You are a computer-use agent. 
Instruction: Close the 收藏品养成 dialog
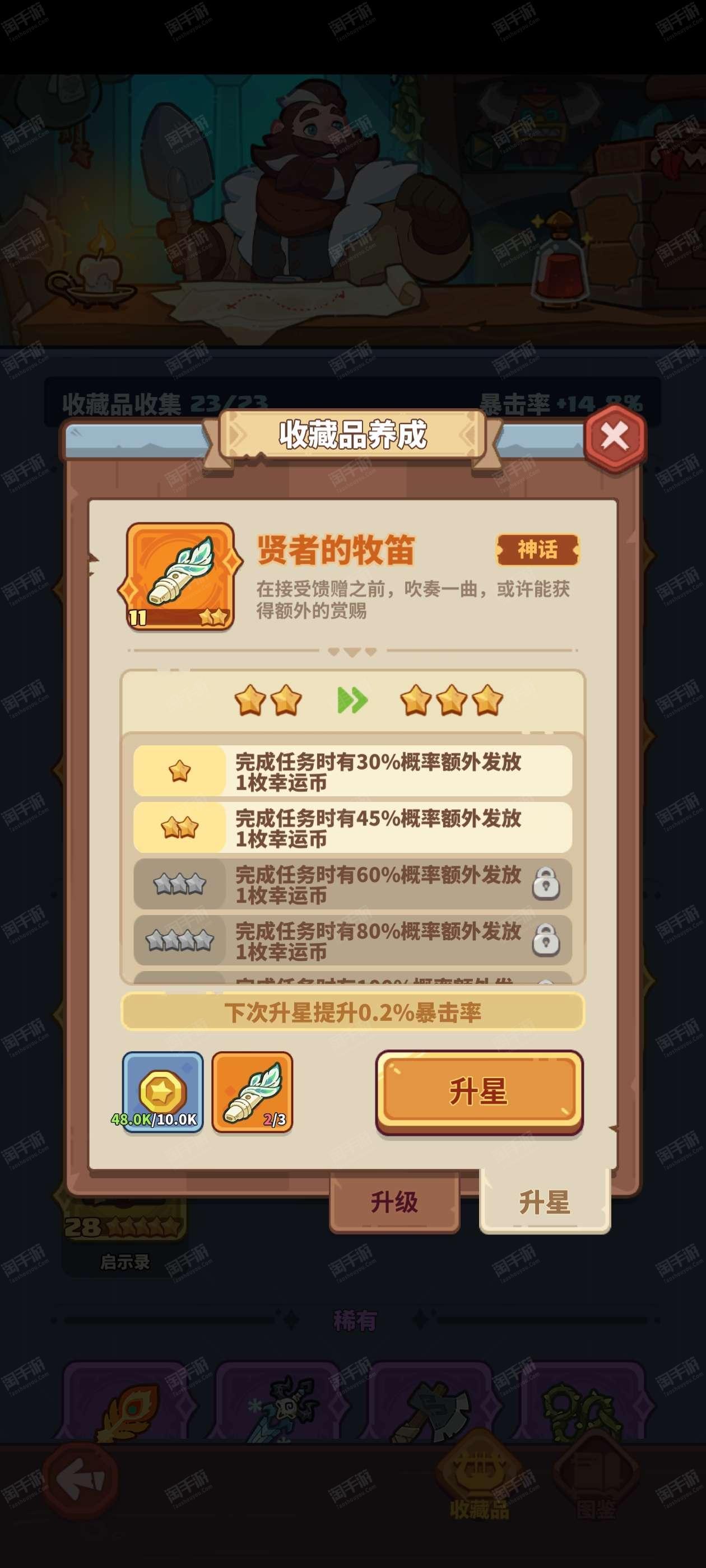tap(615, 436)
